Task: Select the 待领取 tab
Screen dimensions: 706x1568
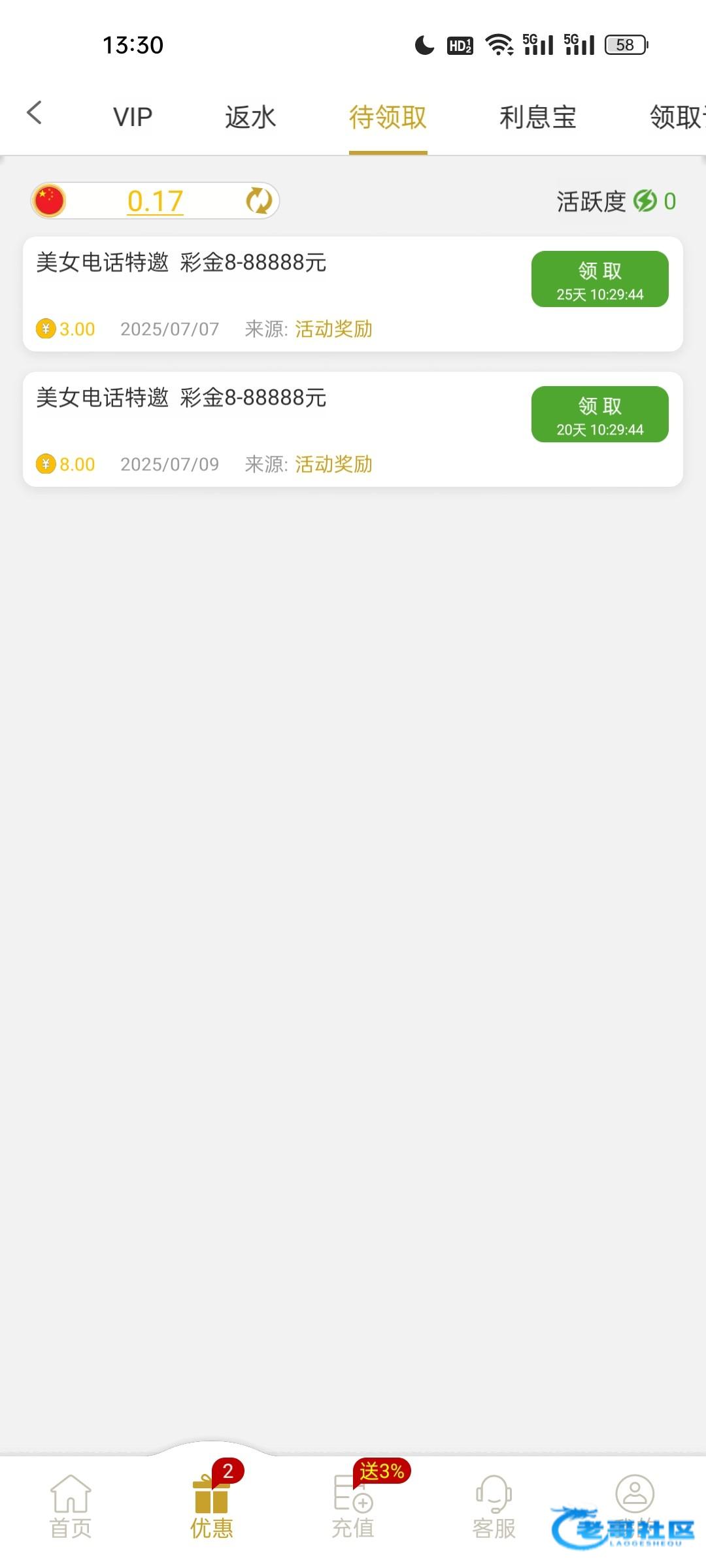Action: click(388, 118)
